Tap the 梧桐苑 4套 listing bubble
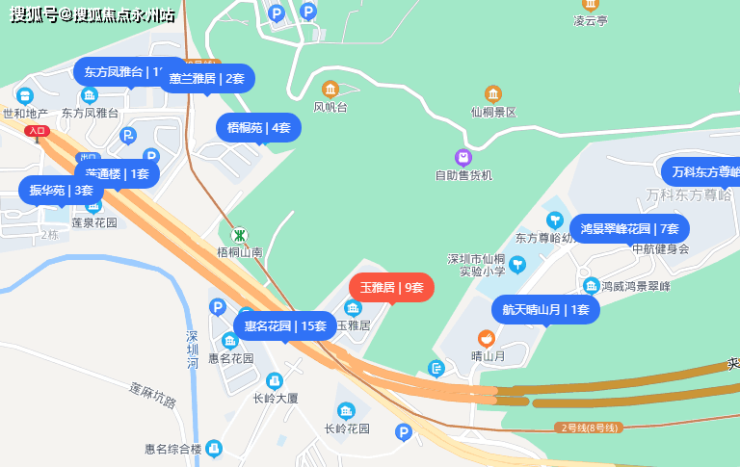 pyautogui.click(x=258, y=128)
